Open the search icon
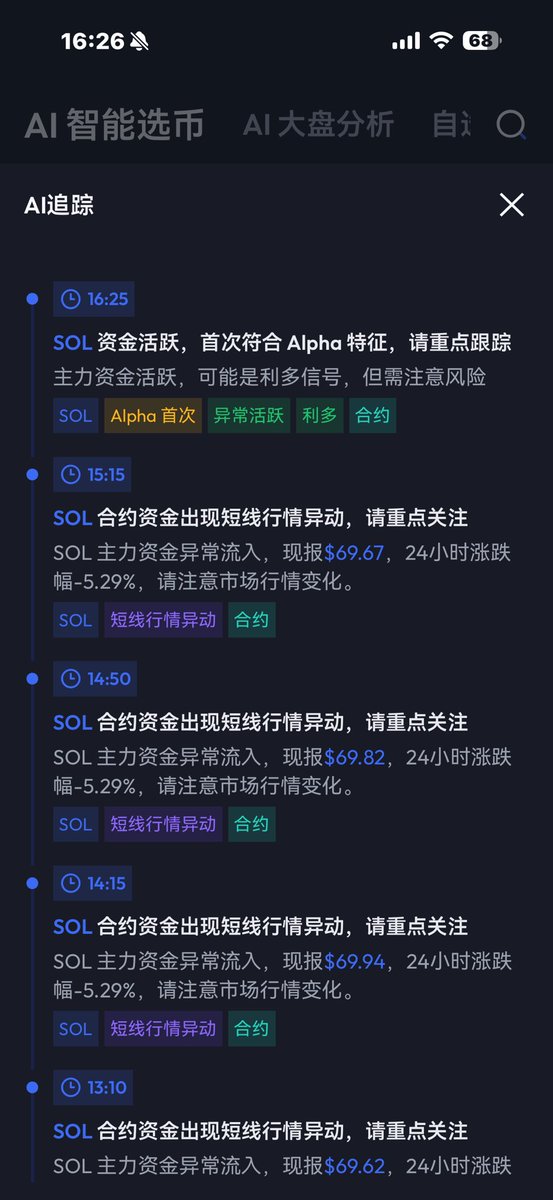 [512, 125]
